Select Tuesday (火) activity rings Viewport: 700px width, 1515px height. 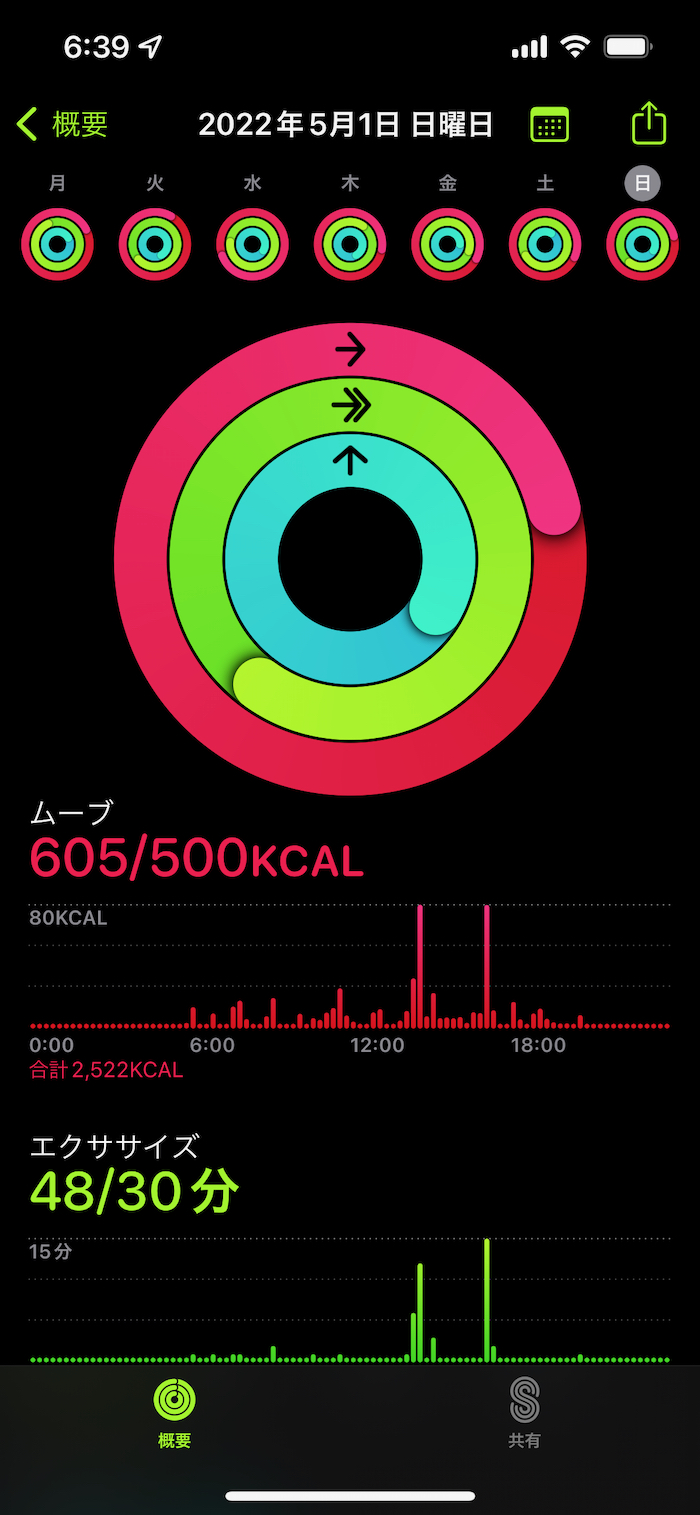[x=155, y=243]
